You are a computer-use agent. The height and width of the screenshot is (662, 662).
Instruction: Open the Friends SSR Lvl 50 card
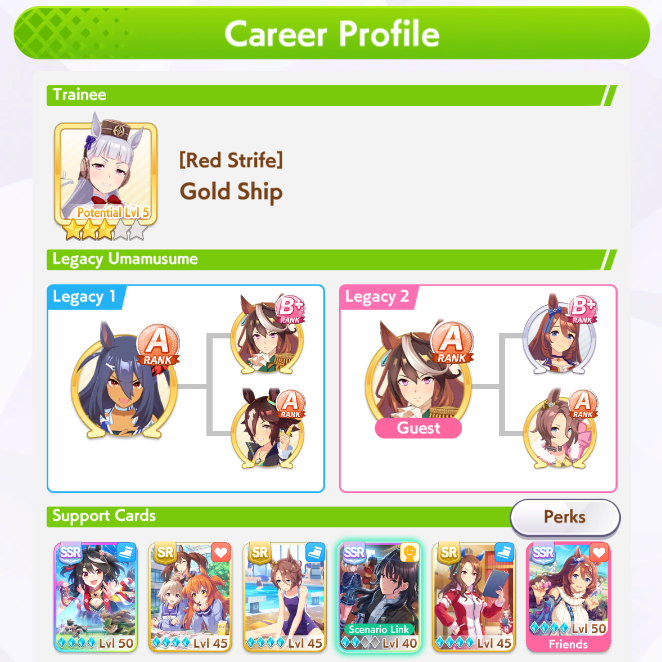click(568, 596)
